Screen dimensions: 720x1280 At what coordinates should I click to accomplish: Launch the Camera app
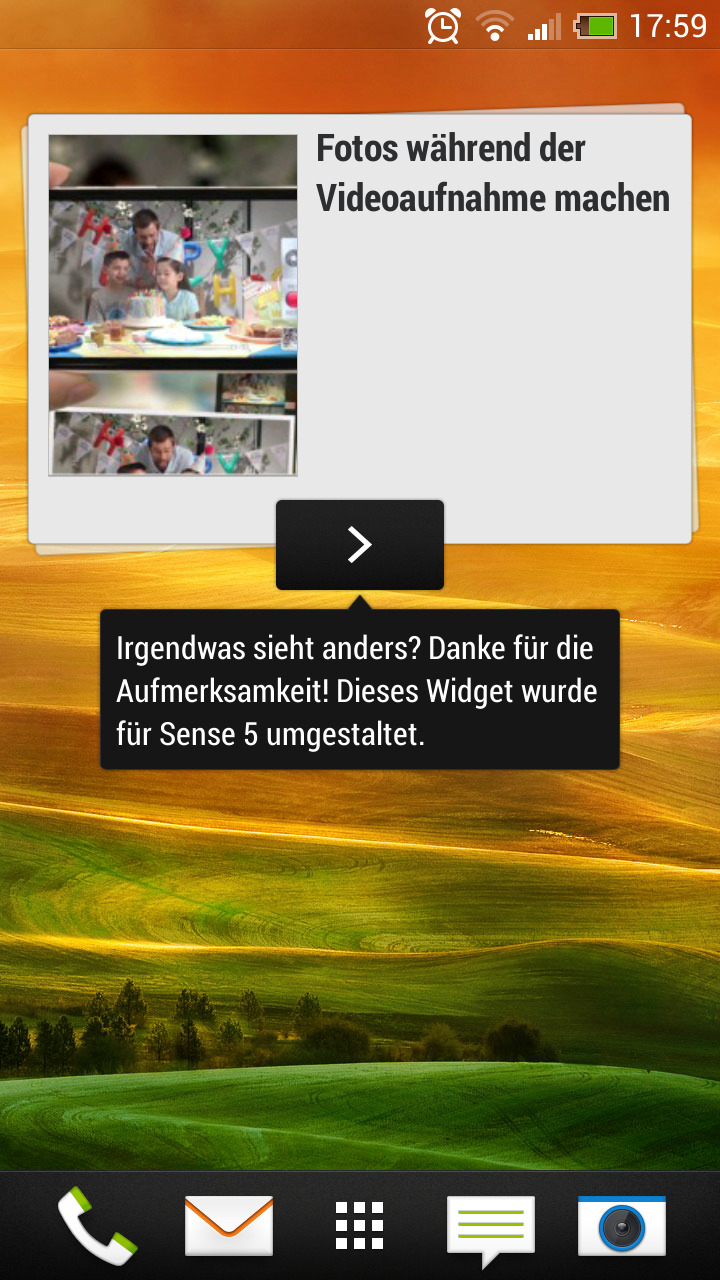[x=622, y=1225]
